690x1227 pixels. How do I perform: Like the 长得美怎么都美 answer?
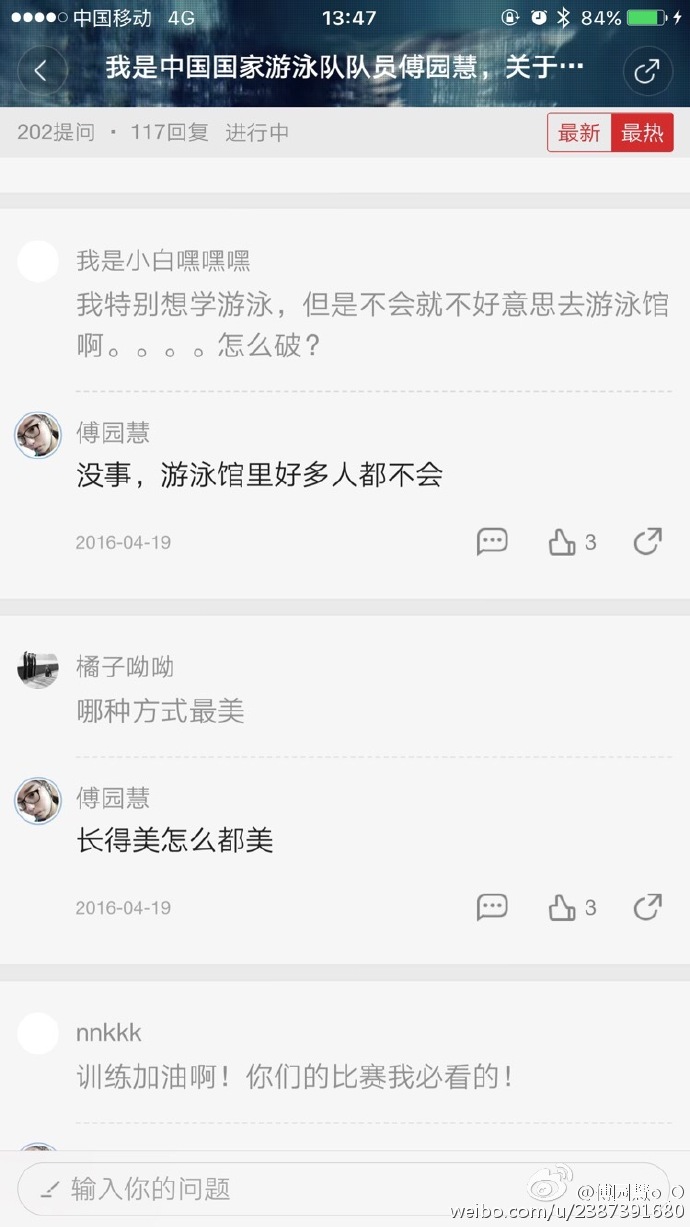coord(562,908)
